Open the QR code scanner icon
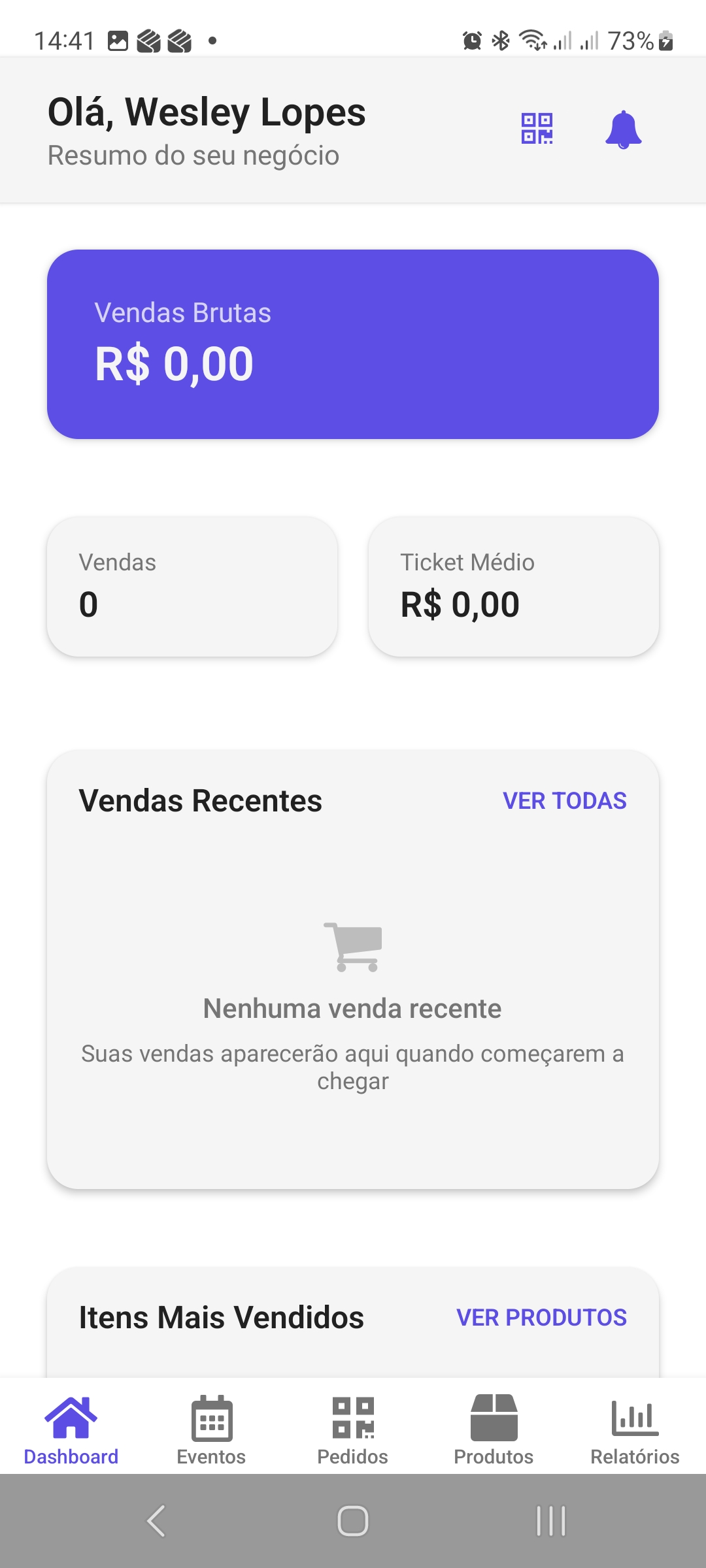The width and height of the screenshot is (706, 1568). tap(537, 129)
